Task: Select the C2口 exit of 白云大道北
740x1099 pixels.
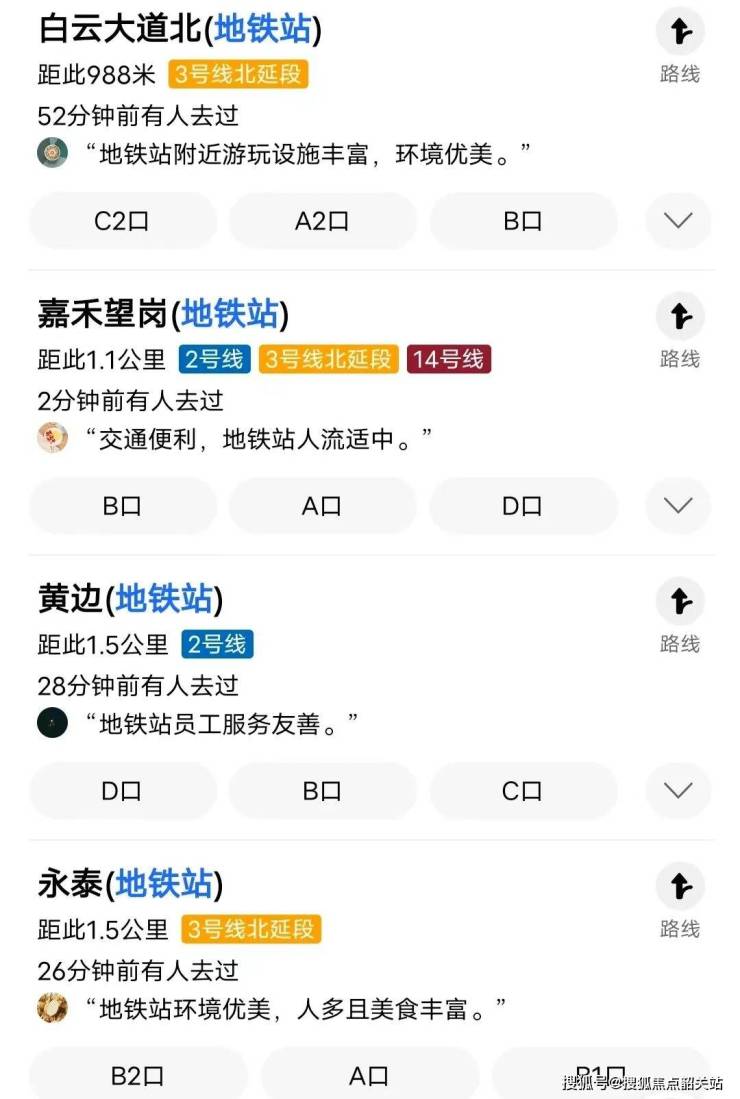Action: [x=122, y=221]
